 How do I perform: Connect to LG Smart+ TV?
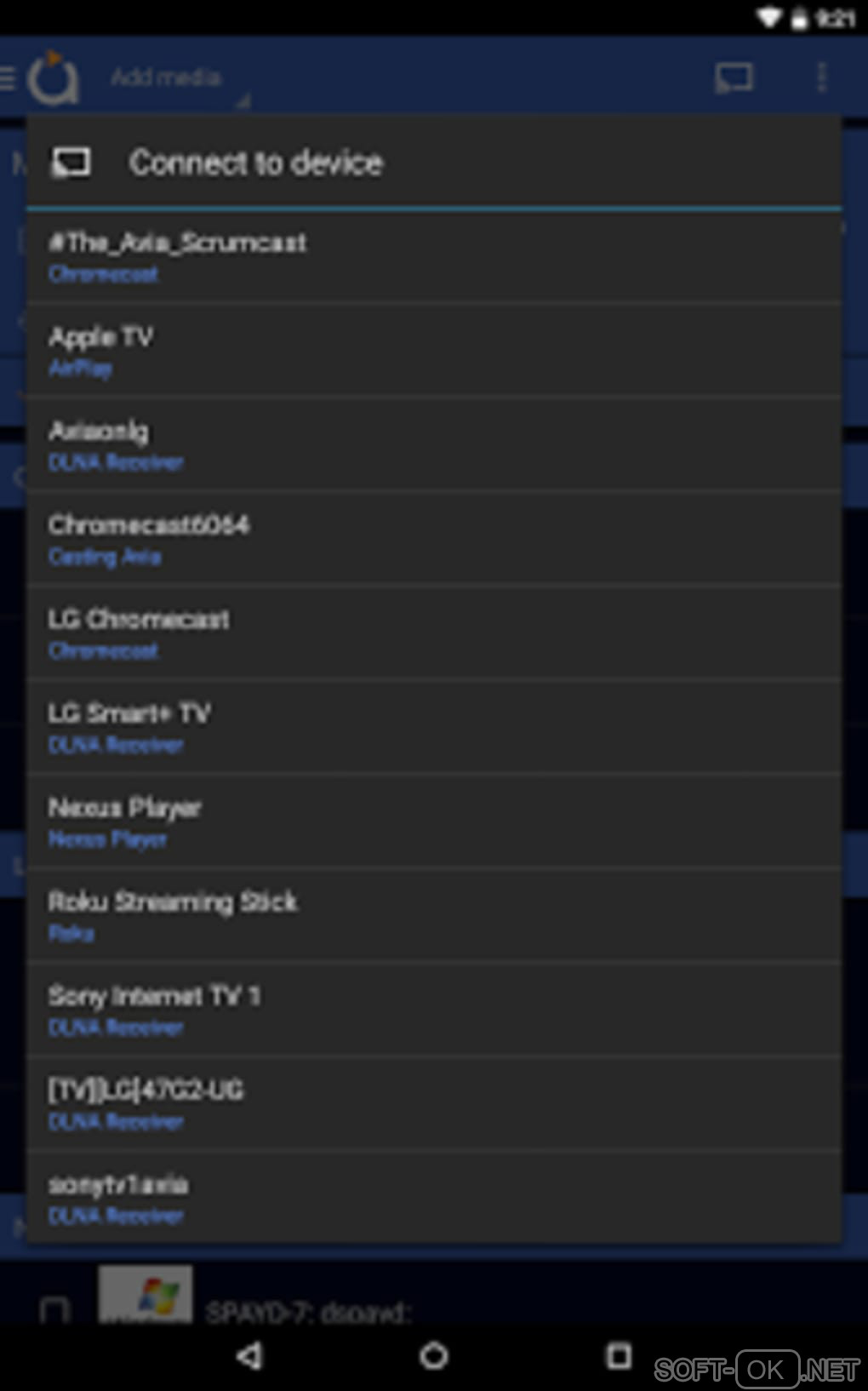pyautogui.click(x=434, y=728)
